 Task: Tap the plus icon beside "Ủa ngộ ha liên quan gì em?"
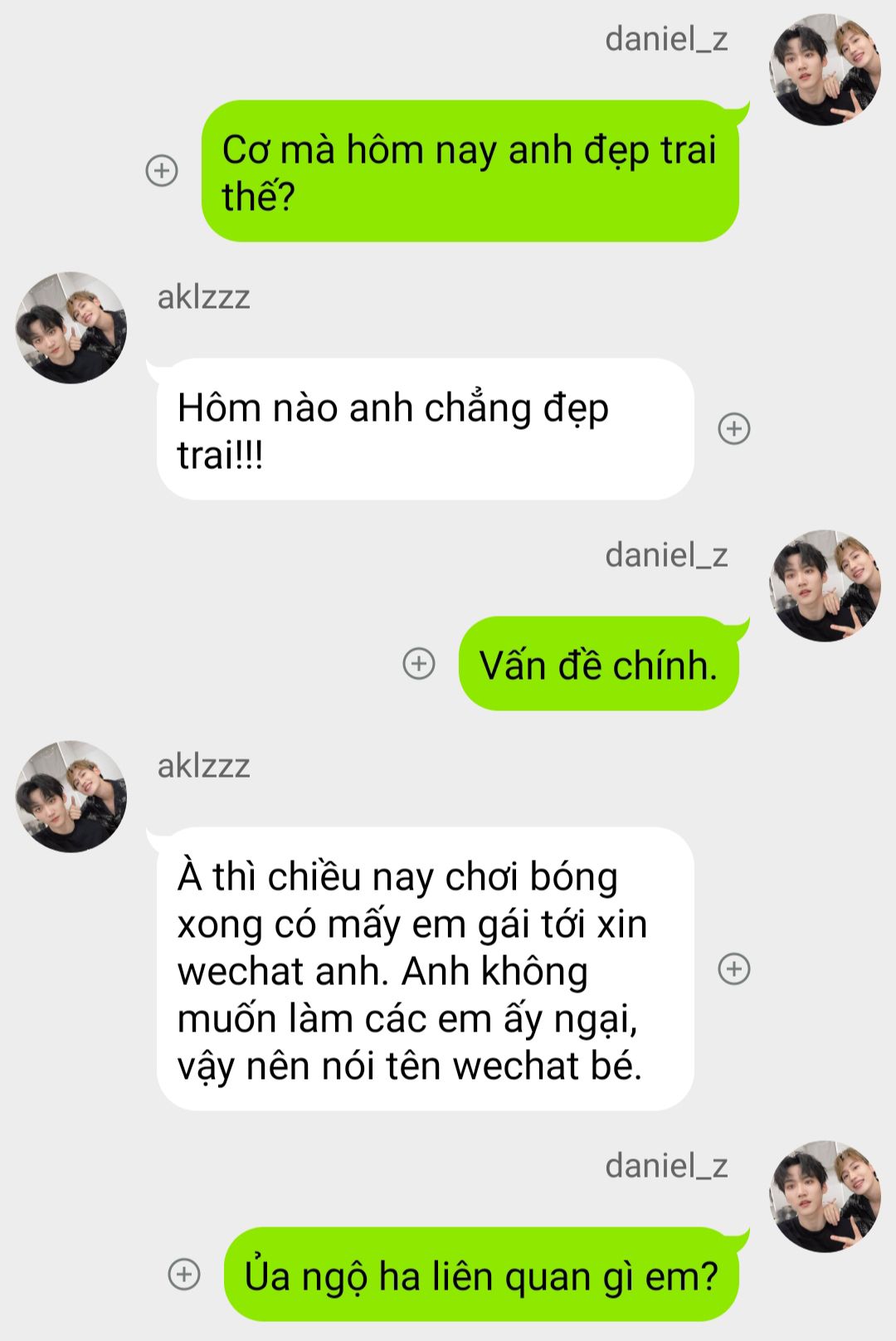coord(184,1274)
